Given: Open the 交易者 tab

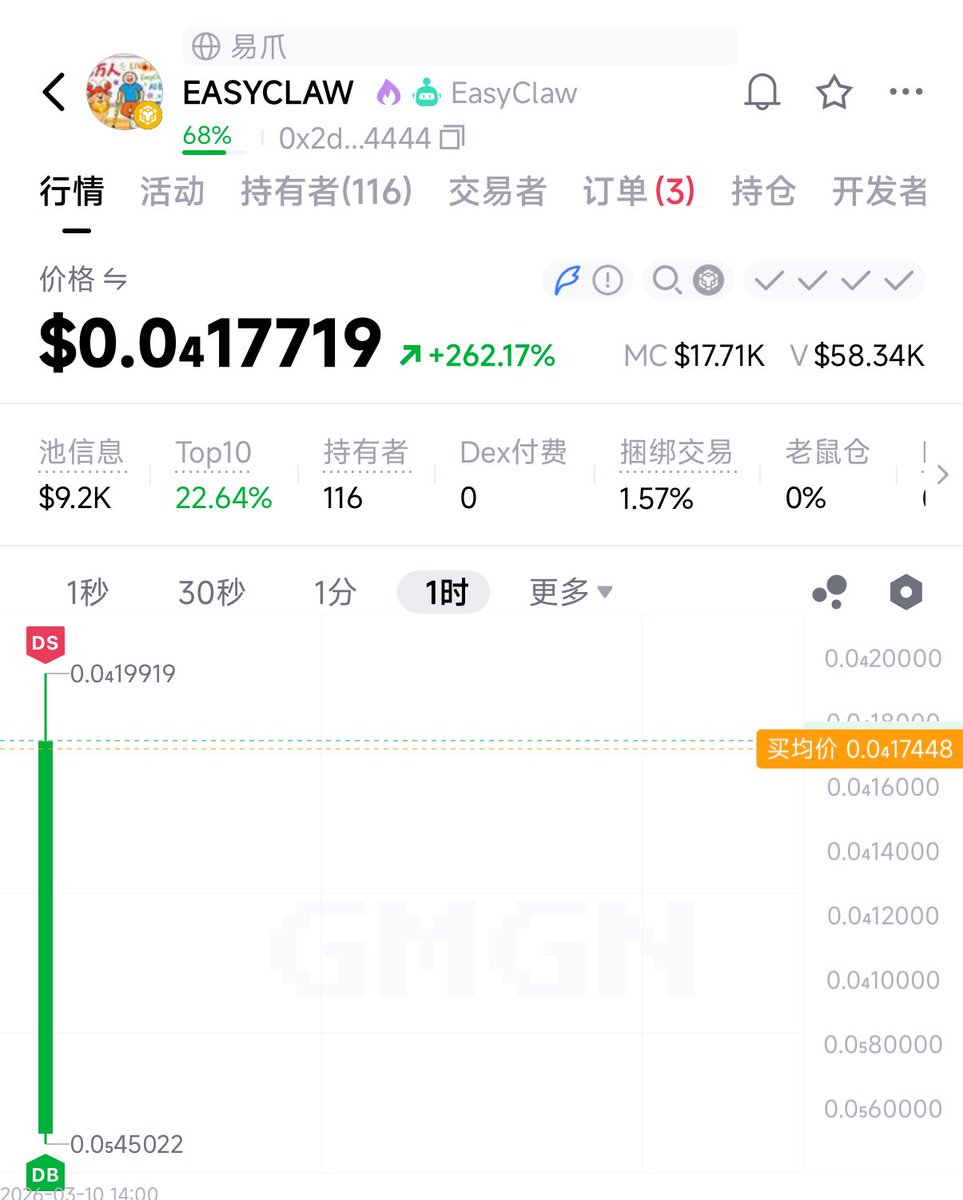Looking at the screenshot, I should (x=497, y=191).
